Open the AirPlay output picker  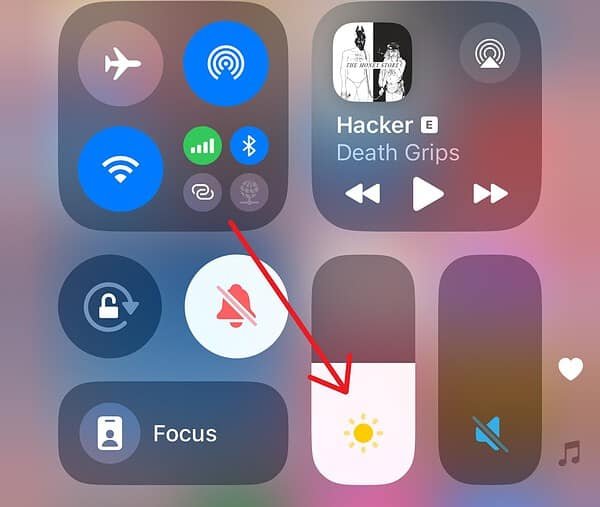point(490,53)
